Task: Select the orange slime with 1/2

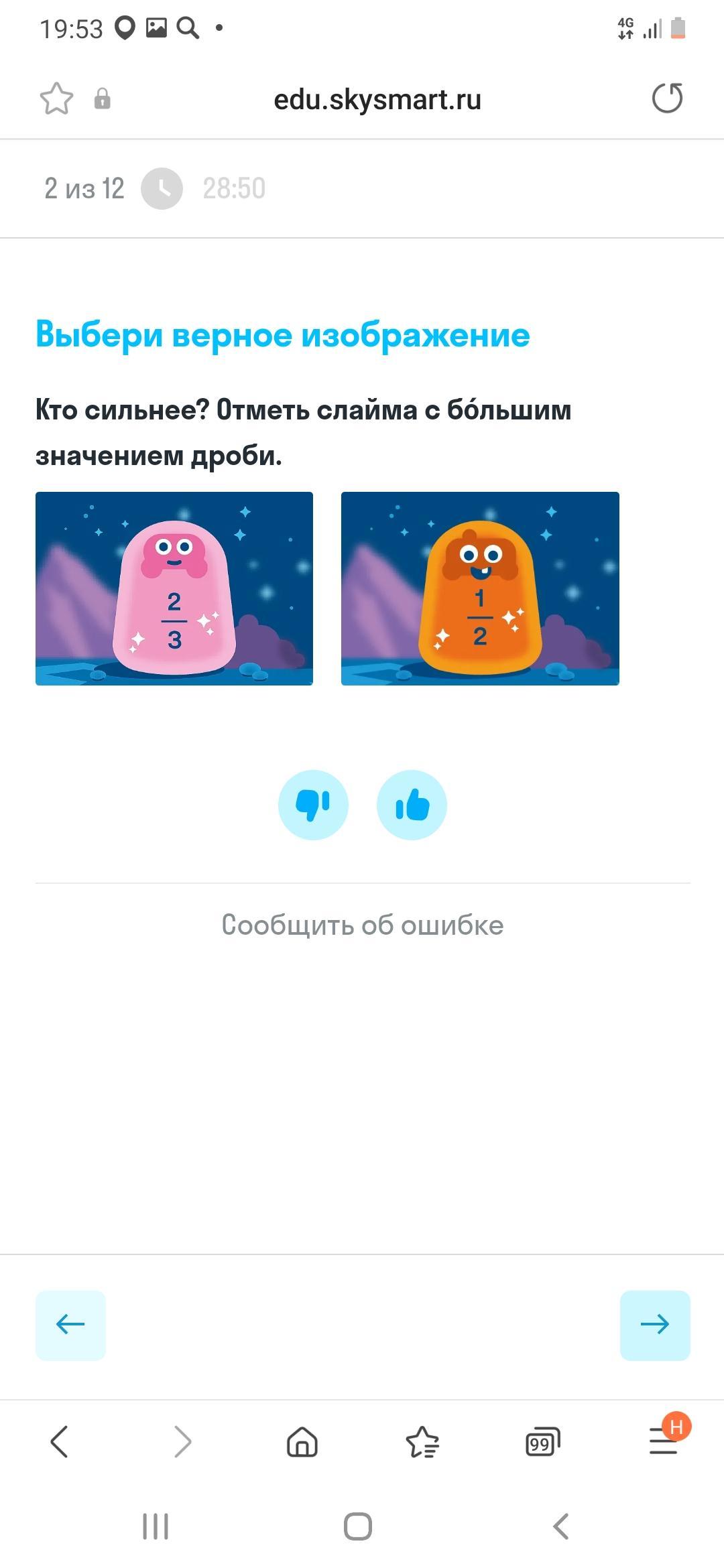Action: 480,588
